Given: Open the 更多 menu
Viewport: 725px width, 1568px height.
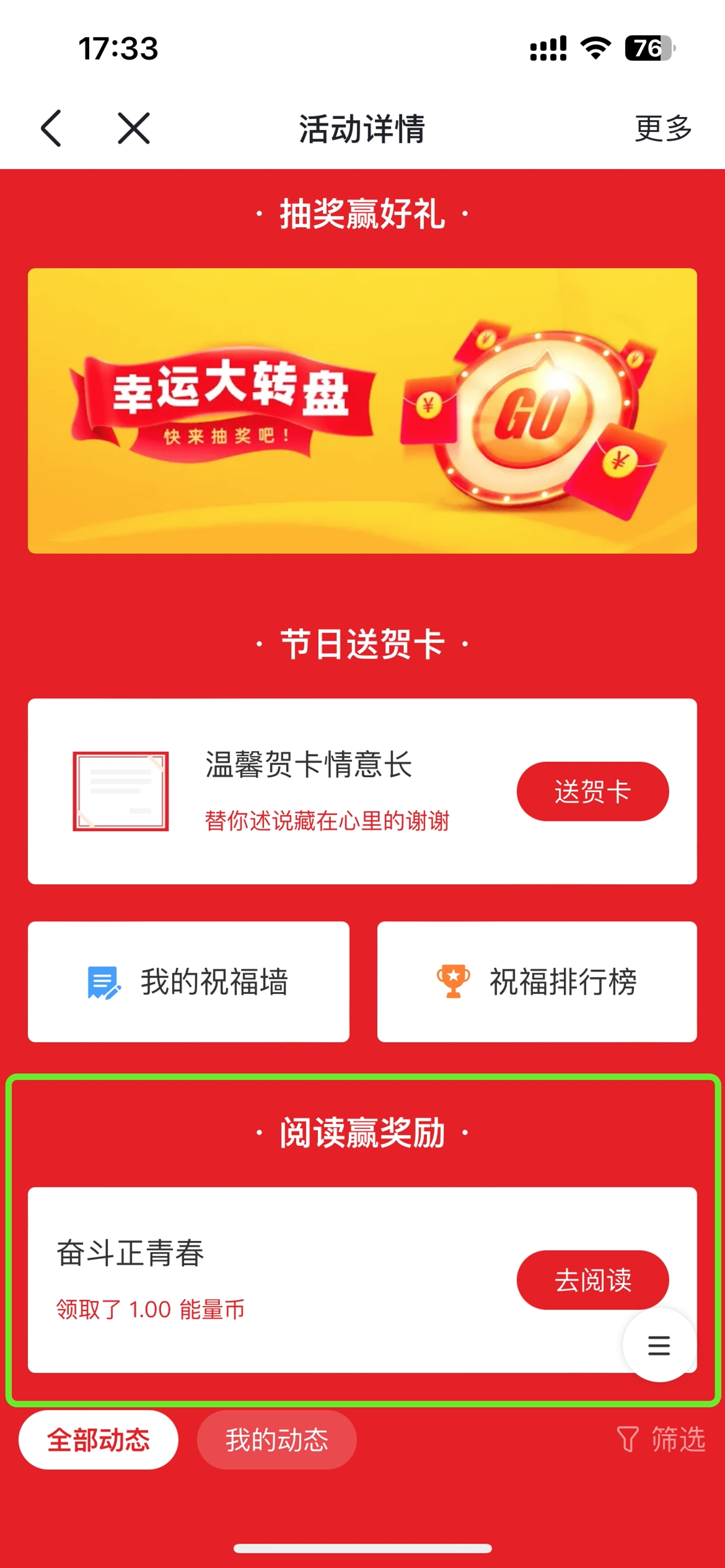Looking at the screenshot, I should tap(663, 128).
